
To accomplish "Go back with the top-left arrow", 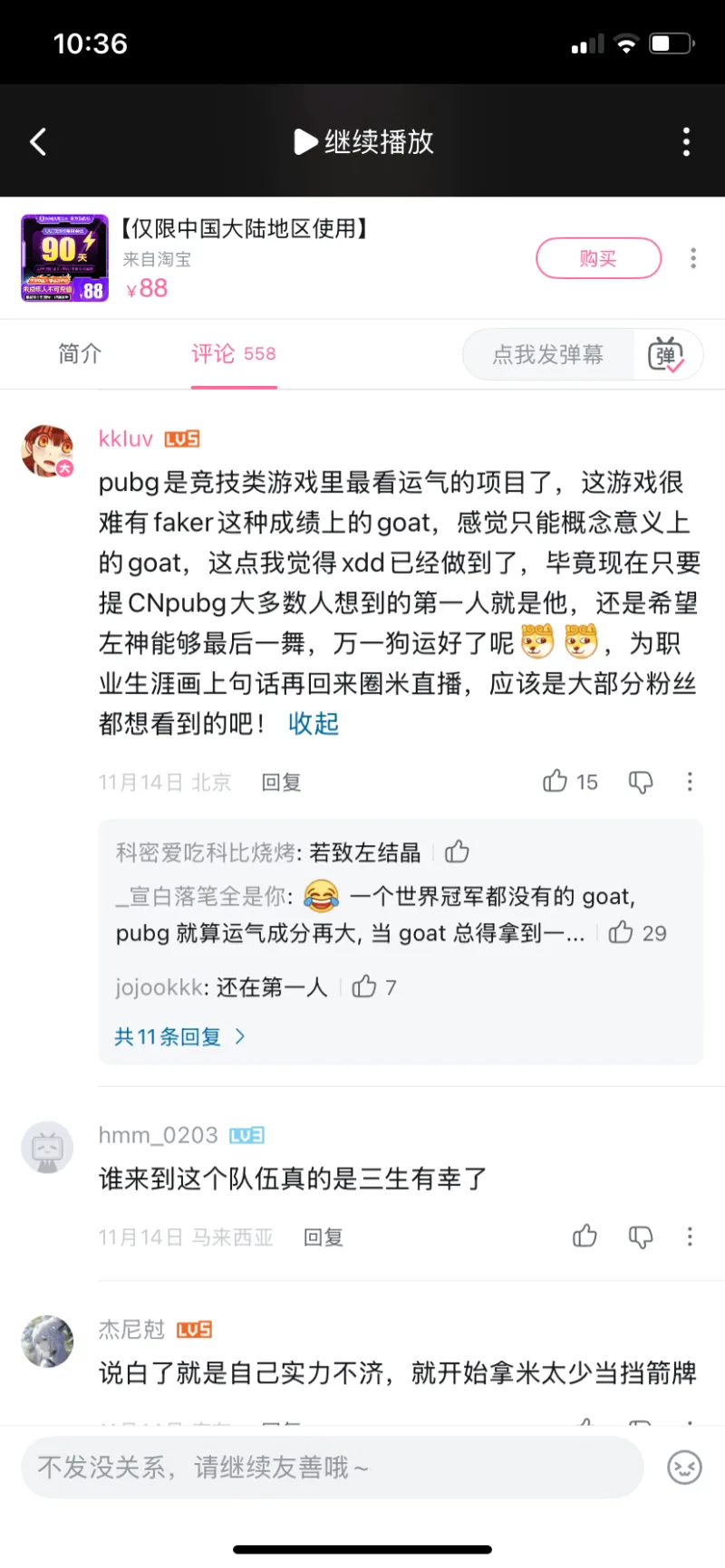I will click(38, 141).
